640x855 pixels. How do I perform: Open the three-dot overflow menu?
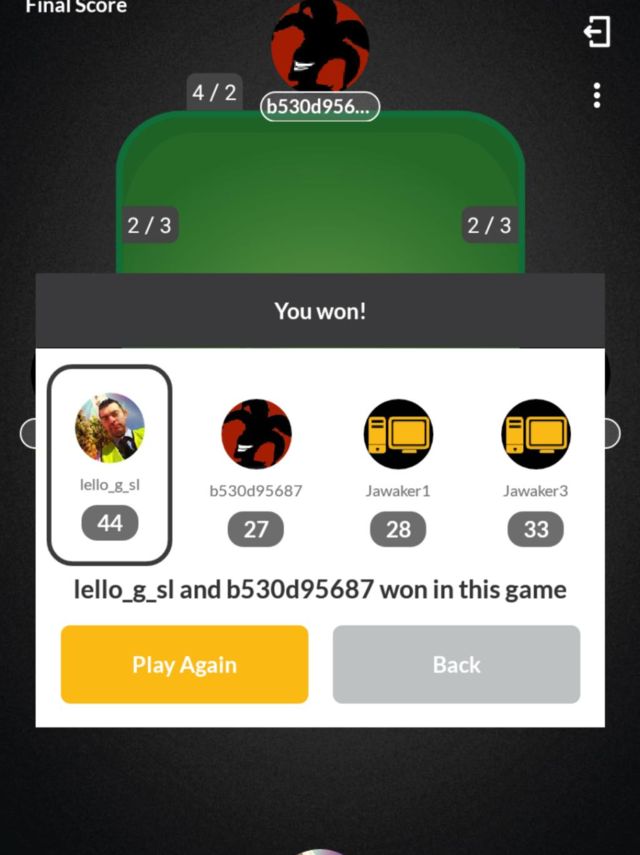click(597, 96)
